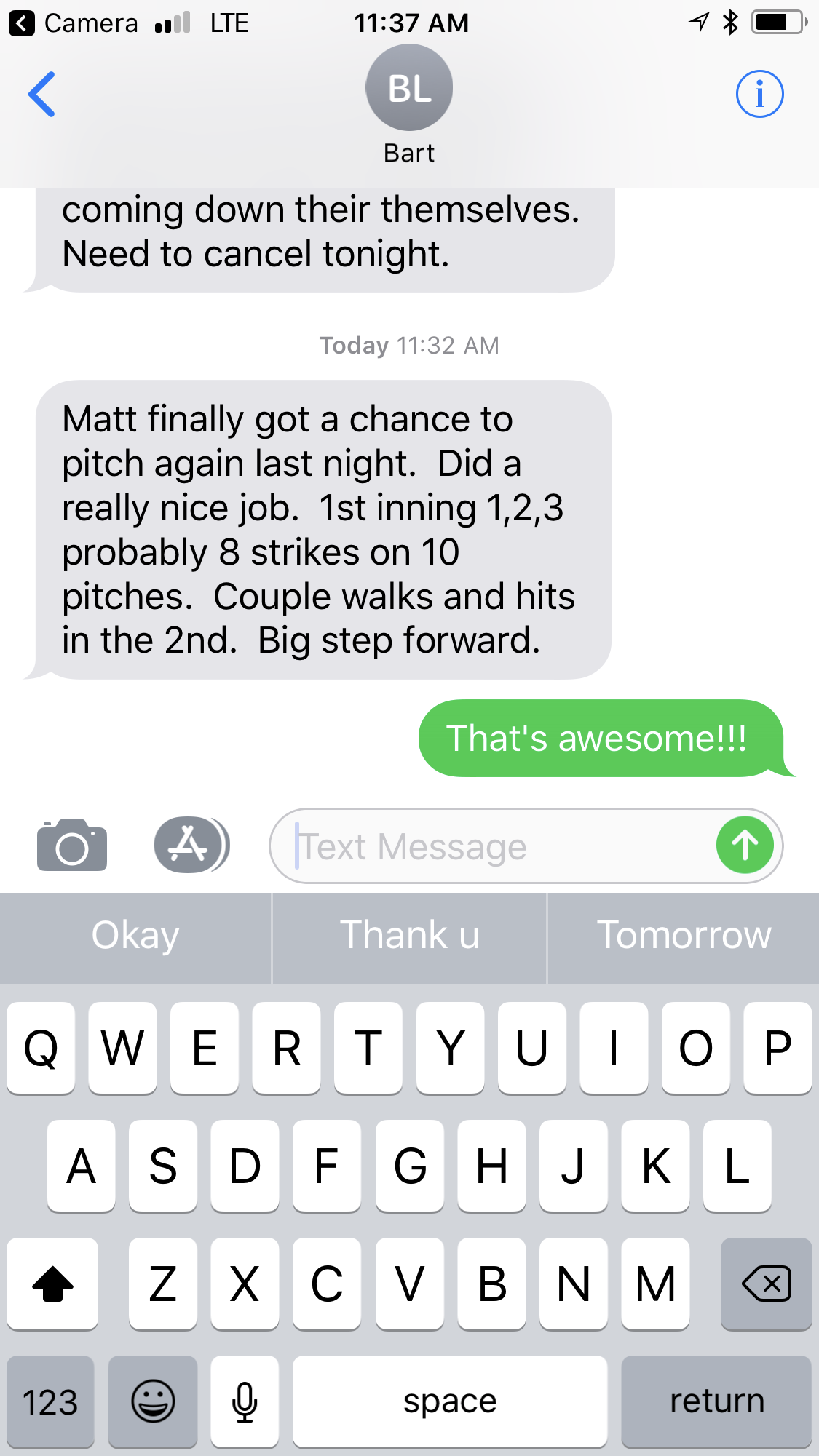Tap the keyboard backspace key
819x1456 pixels.
(766, 1284)
